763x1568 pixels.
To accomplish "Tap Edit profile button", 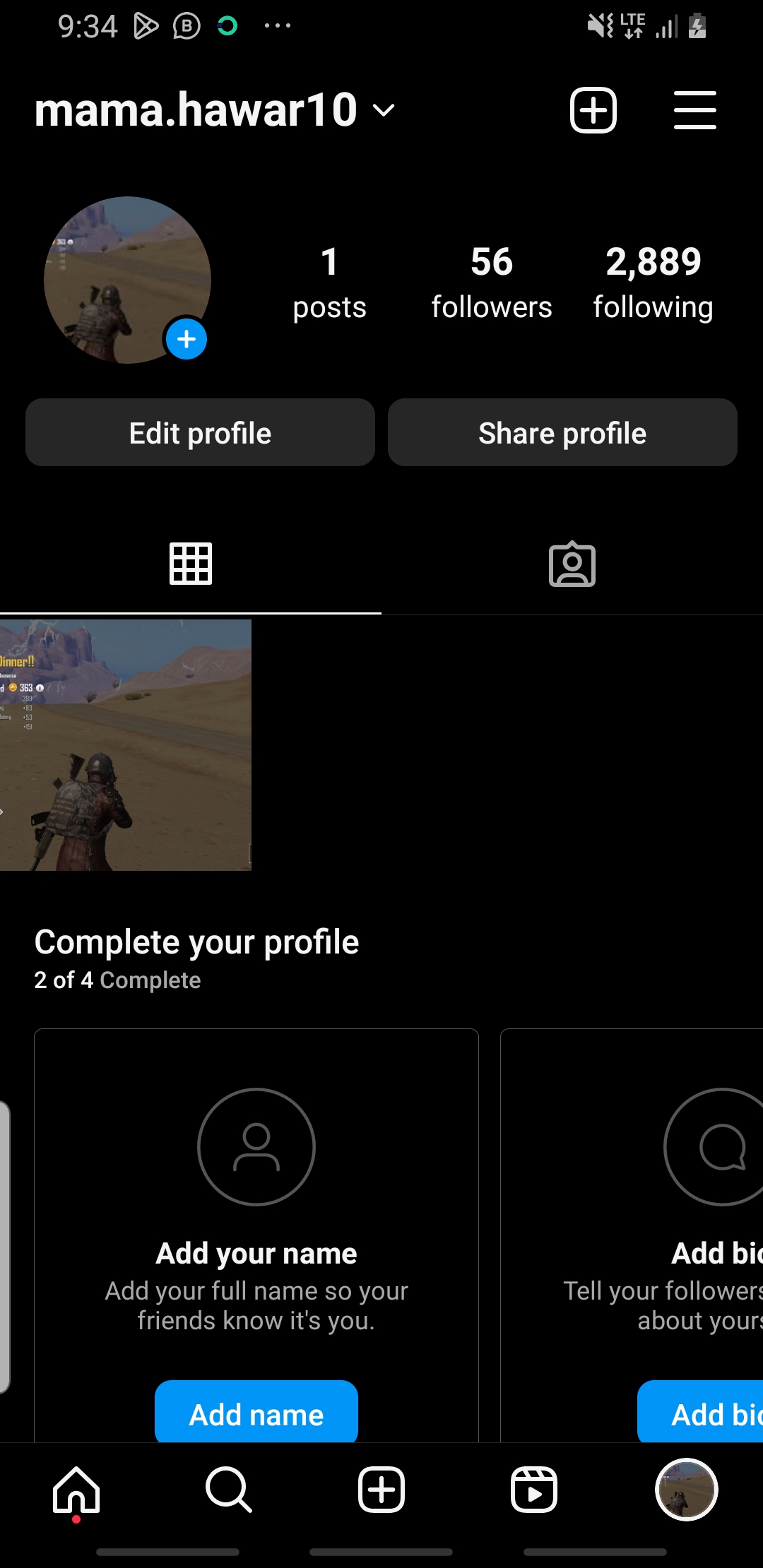I will coord(200,432).
